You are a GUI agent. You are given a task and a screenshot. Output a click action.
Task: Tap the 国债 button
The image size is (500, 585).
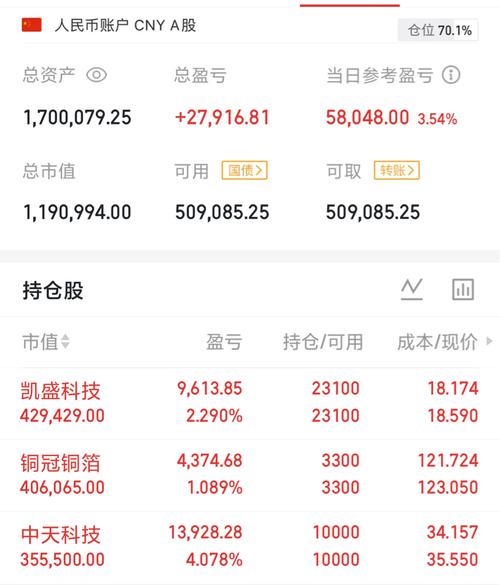click(245, 171)
